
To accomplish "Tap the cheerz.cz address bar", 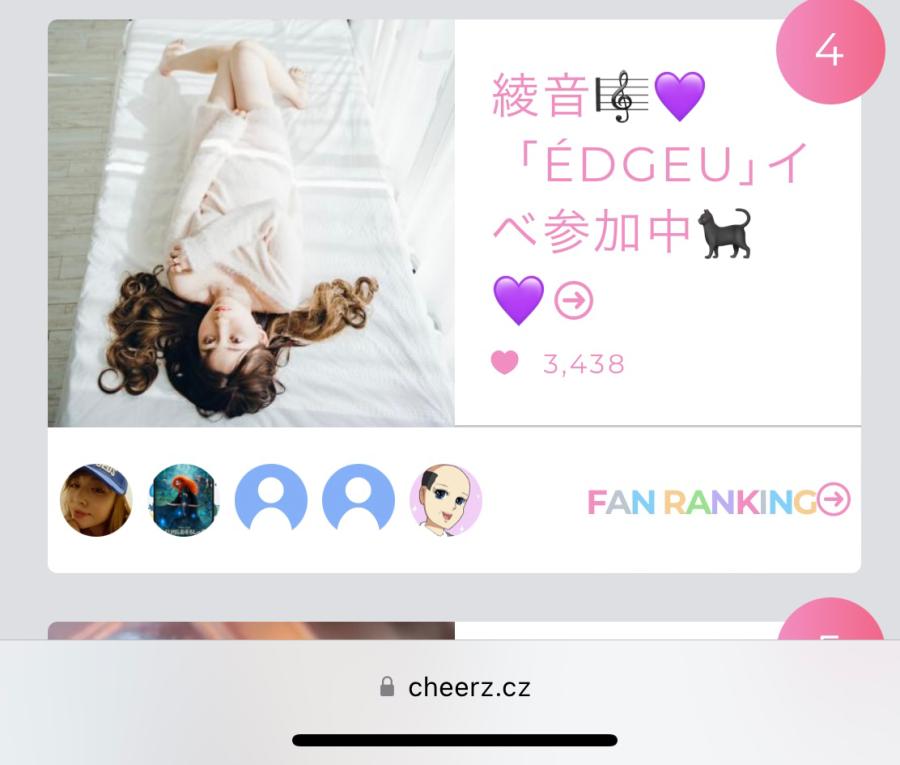I will pyautogui.click(x=455, y=687).
